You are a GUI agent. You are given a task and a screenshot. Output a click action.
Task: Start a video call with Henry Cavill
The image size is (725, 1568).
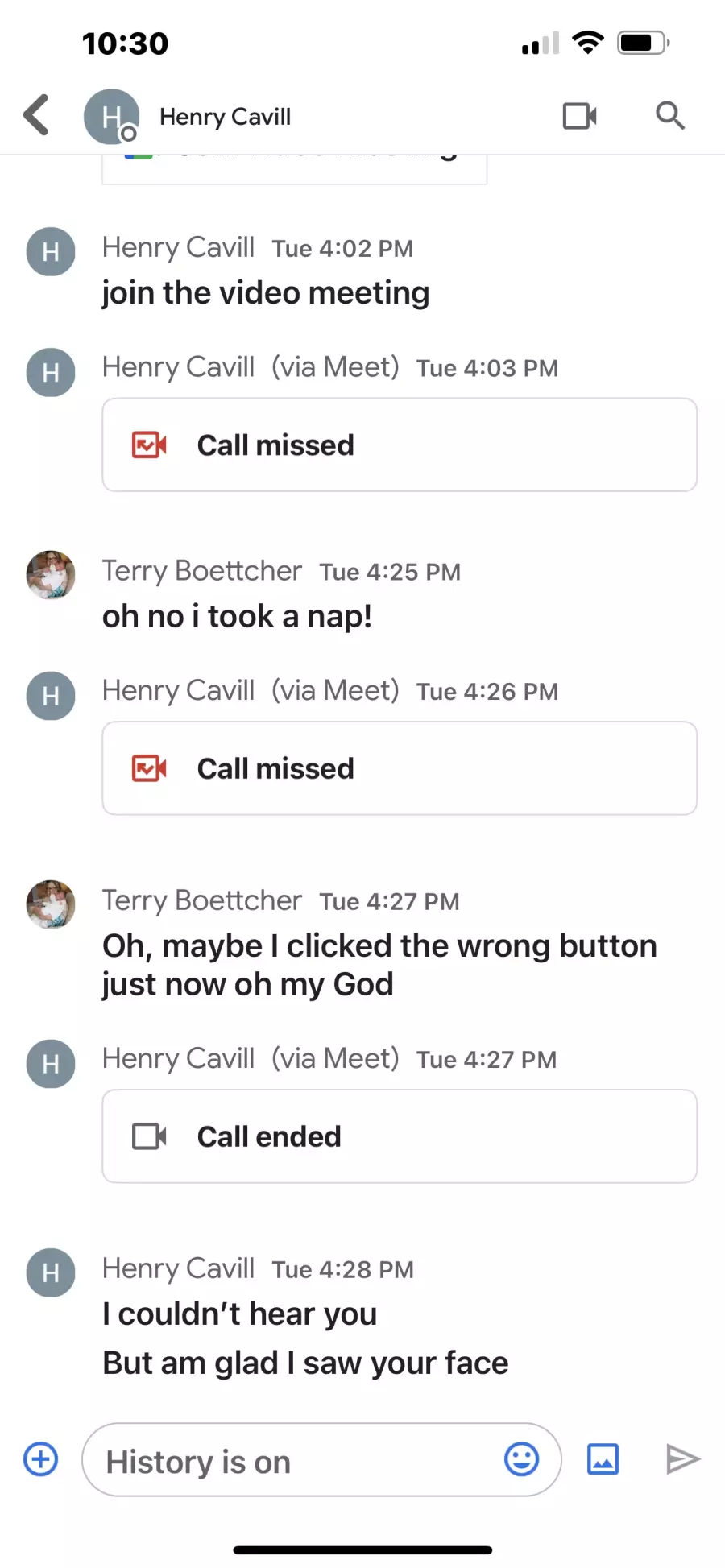pos(580,116)
